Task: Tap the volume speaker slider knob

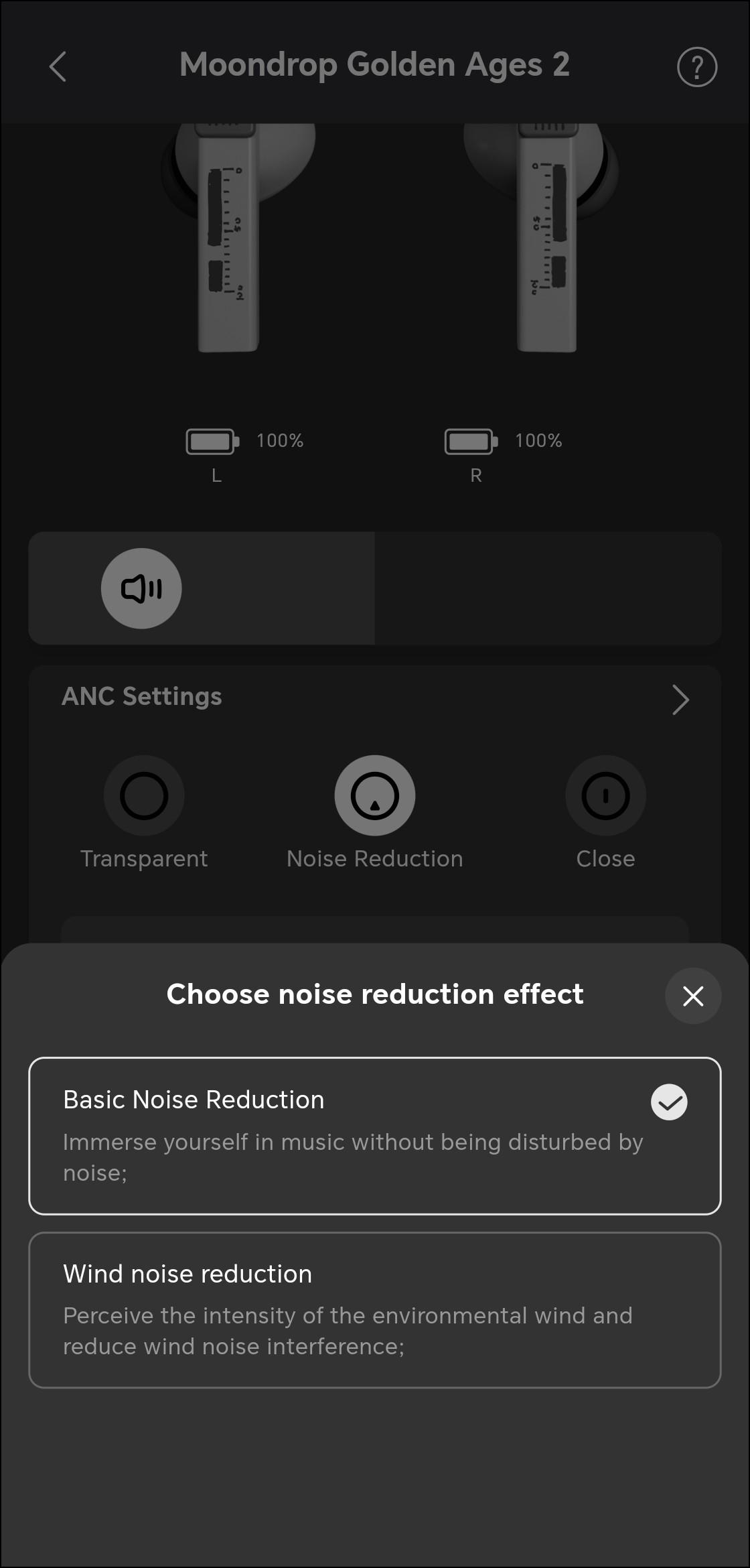Action: (141, 588)
